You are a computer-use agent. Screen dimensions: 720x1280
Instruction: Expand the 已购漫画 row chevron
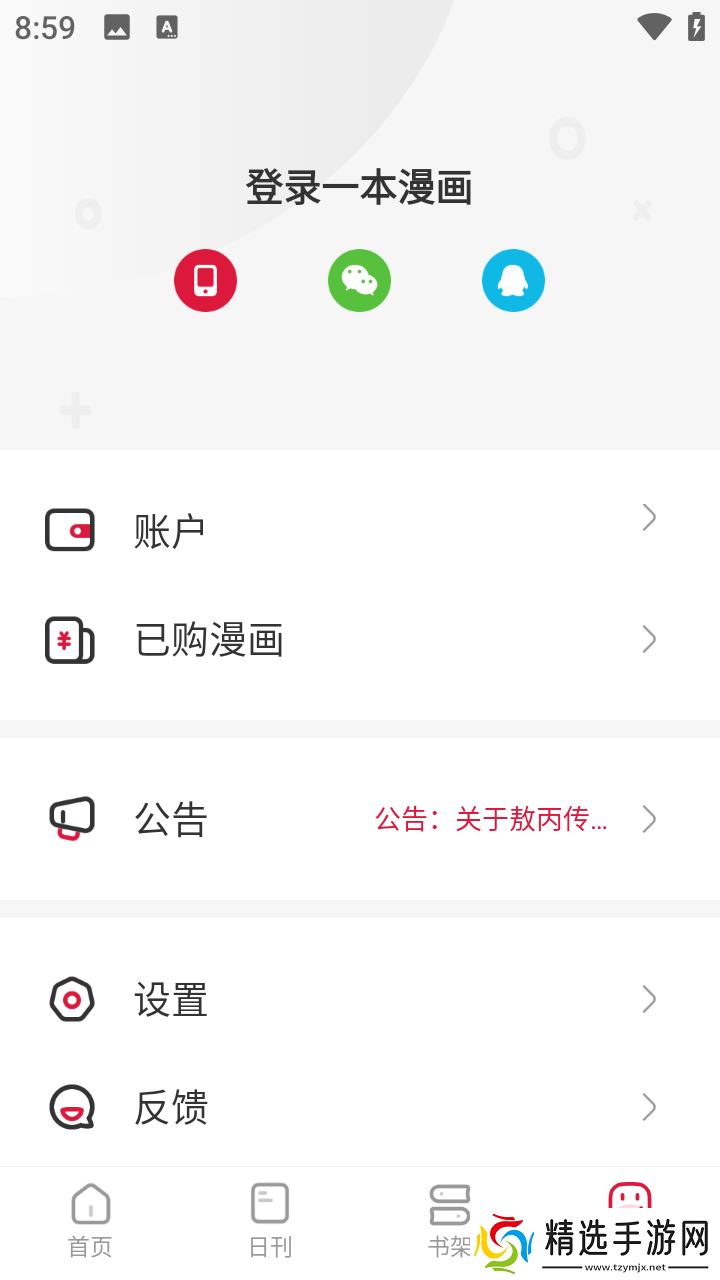tap(648, 639)
